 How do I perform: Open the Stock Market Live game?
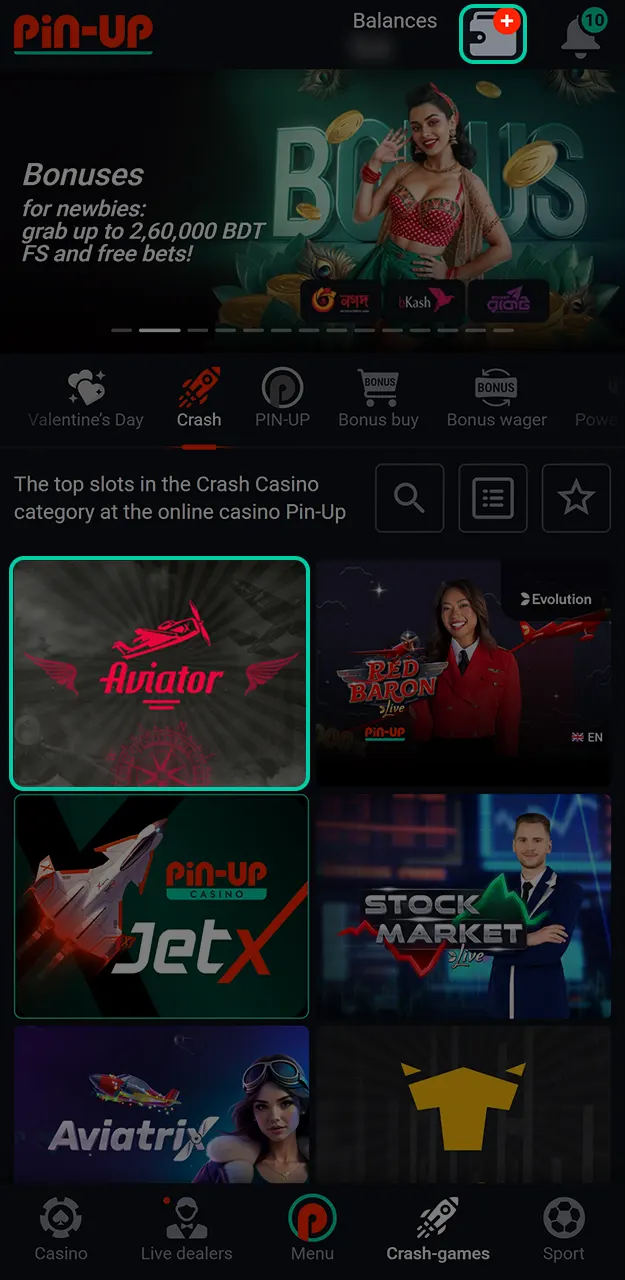click(464, 906)
